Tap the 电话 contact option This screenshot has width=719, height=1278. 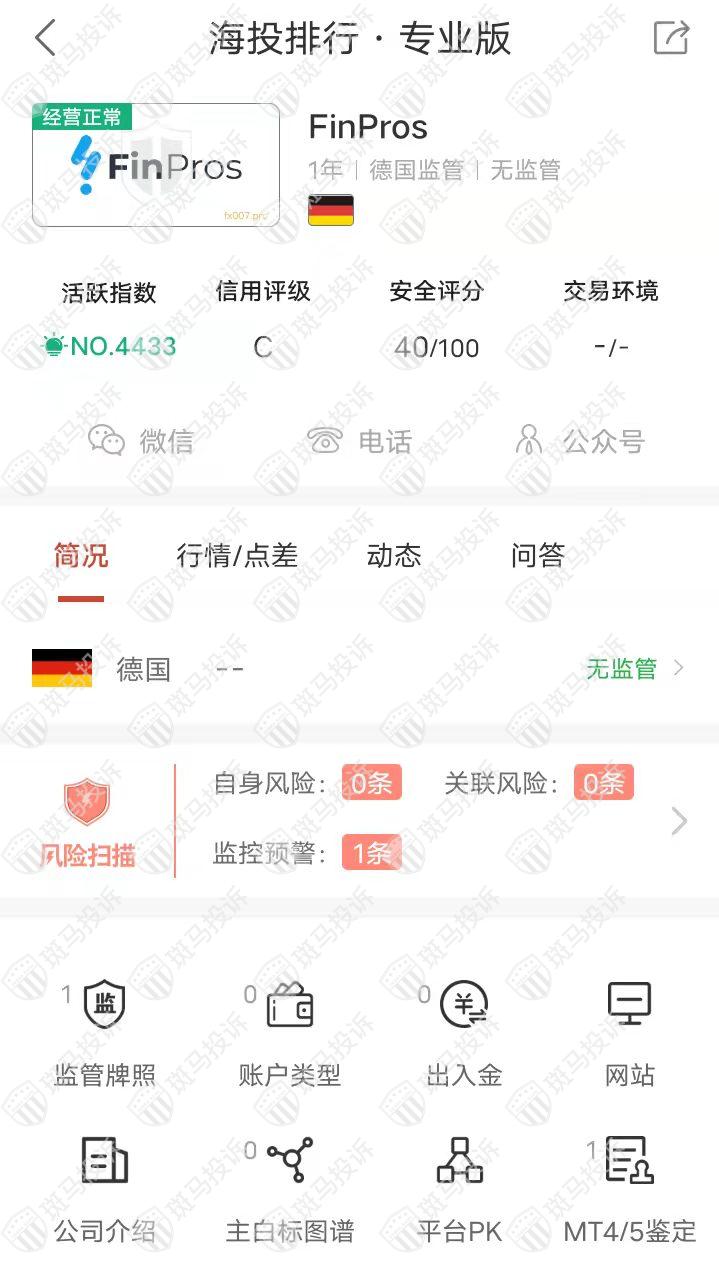(359, 441)
